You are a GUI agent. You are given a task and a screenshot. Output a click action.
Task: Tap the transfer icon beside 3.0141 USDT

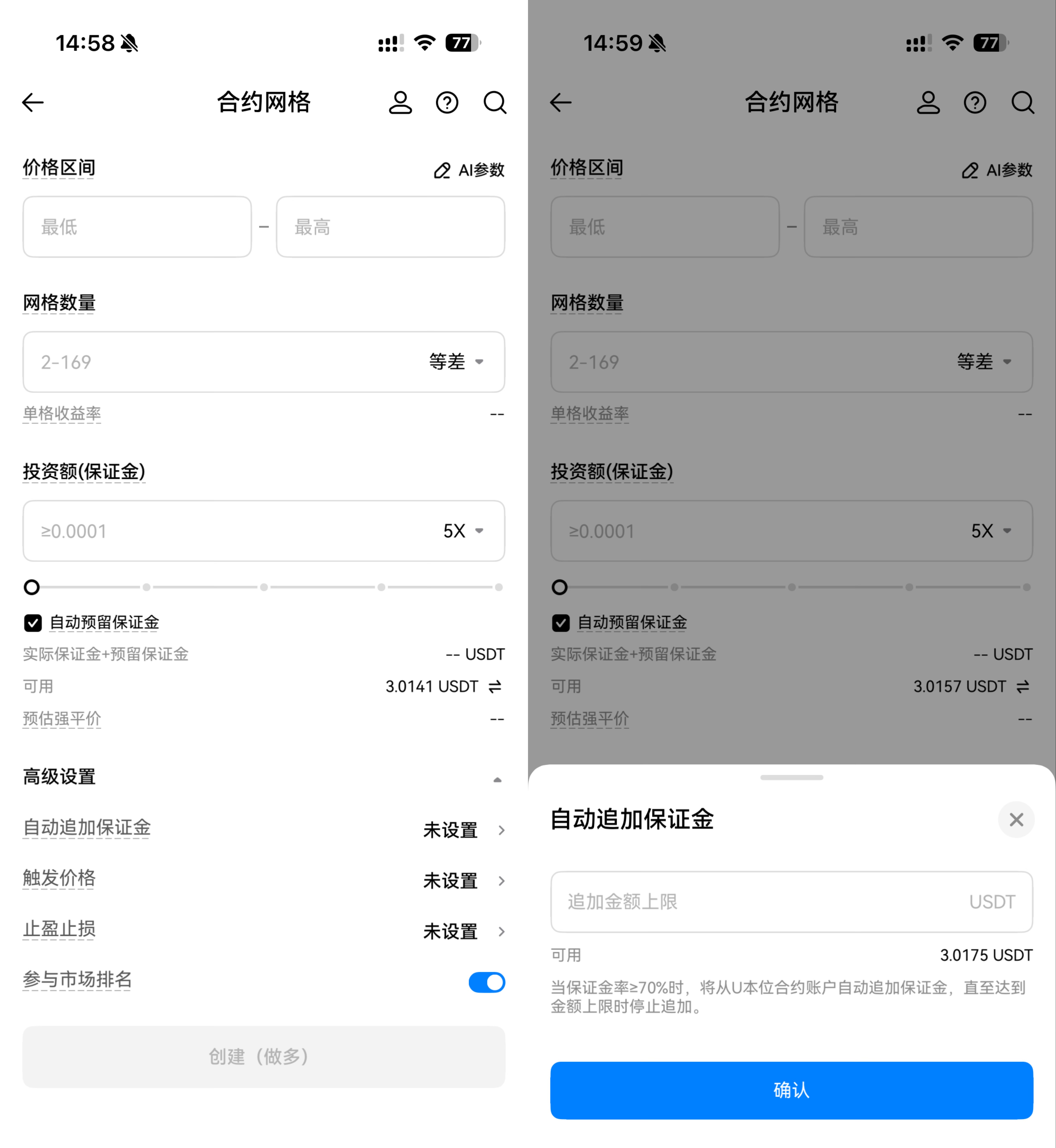495,686
